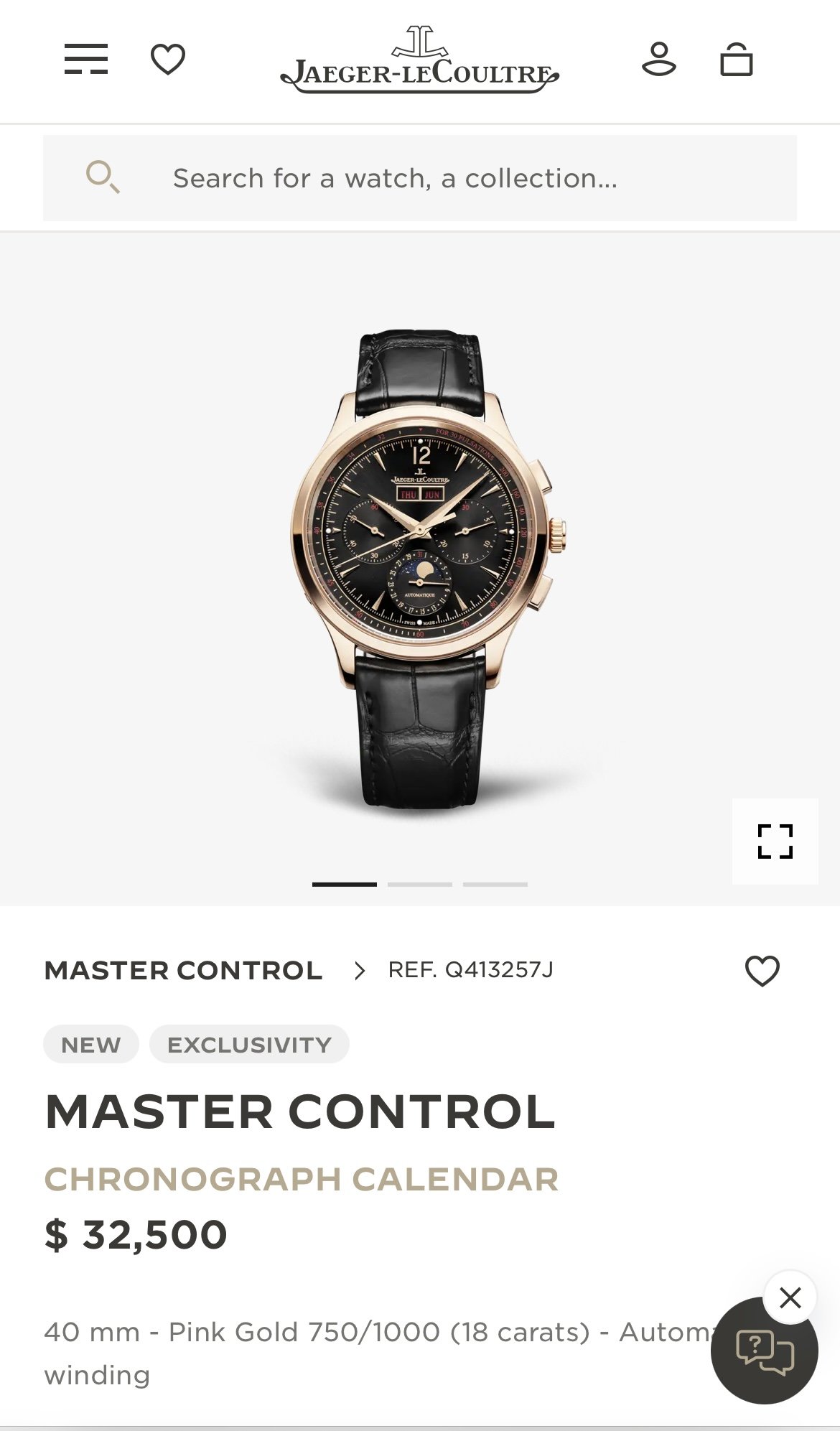This screenshot has height=1431, width=840.
Task: Tap the watch search field
Action: click(x=419, y=178)
